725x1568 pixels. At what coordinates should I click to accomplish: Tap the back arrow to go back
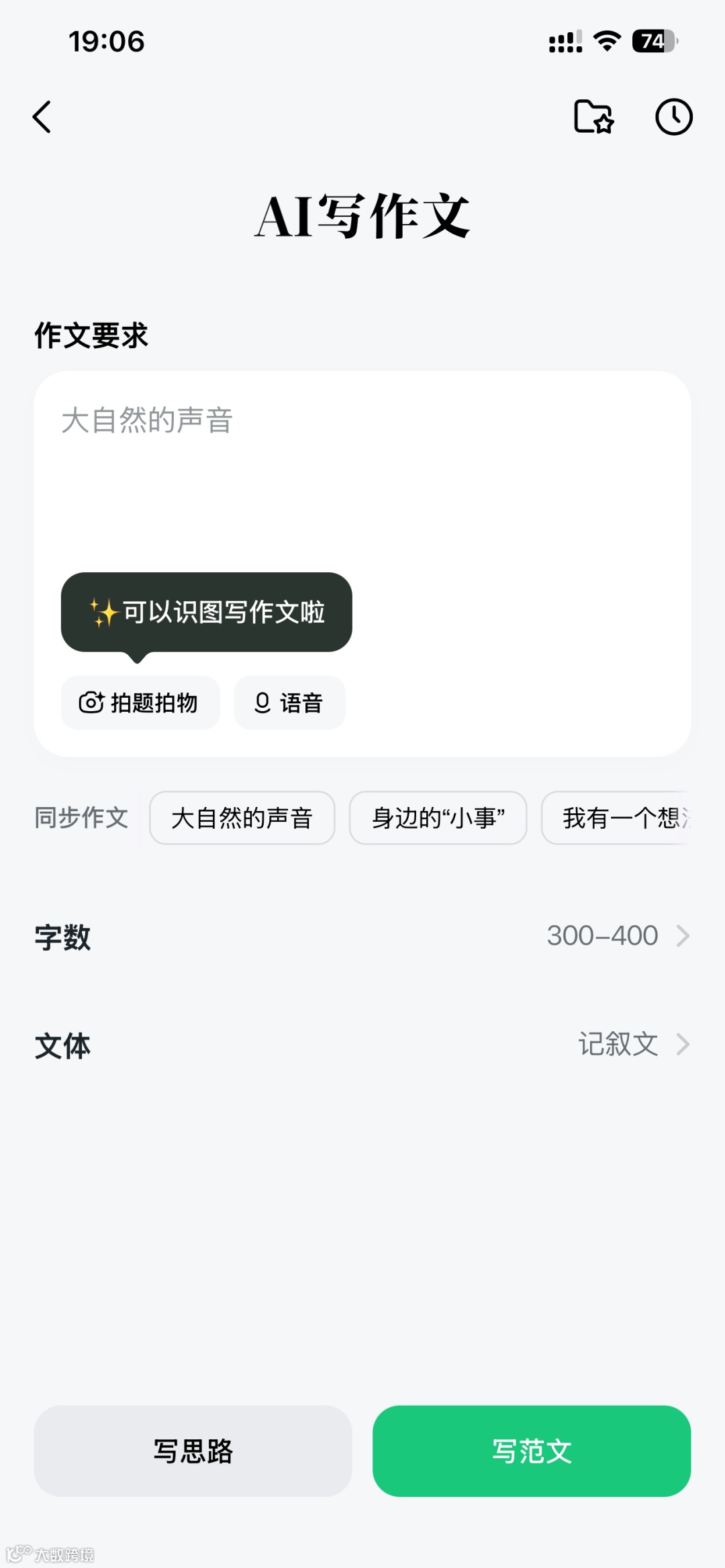pos(42,117)
